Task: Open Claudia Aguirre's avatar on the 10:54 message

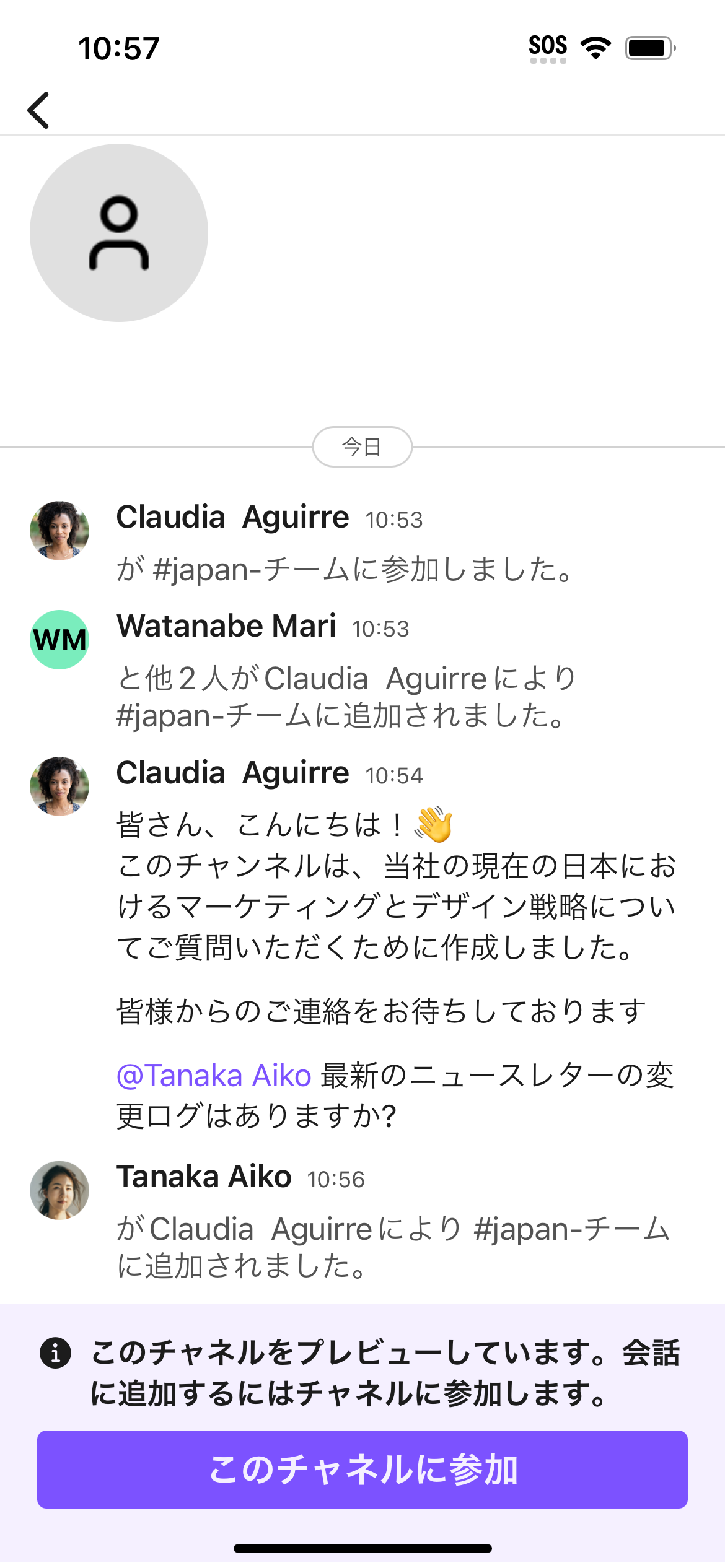Action: click(59, 786)
